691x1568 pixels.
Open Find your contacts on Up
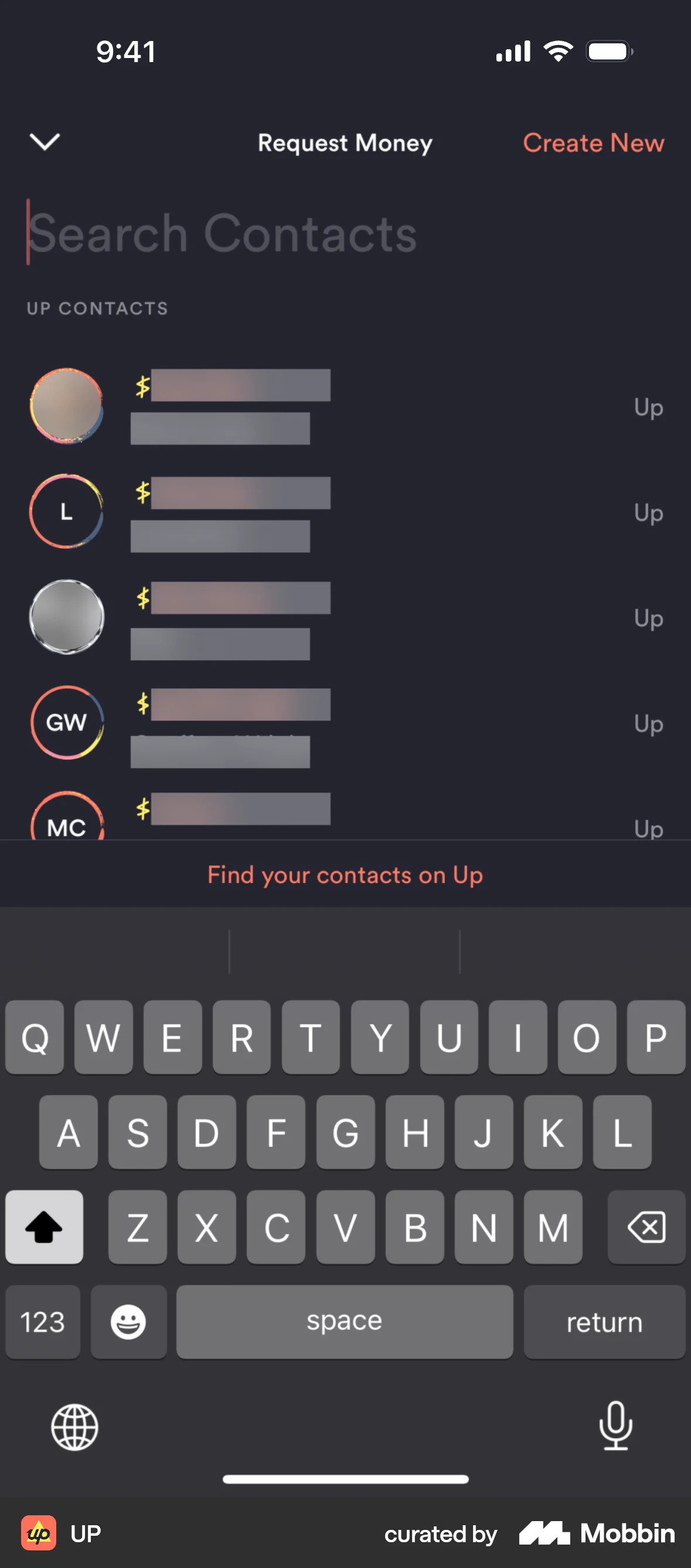[345, 875]
